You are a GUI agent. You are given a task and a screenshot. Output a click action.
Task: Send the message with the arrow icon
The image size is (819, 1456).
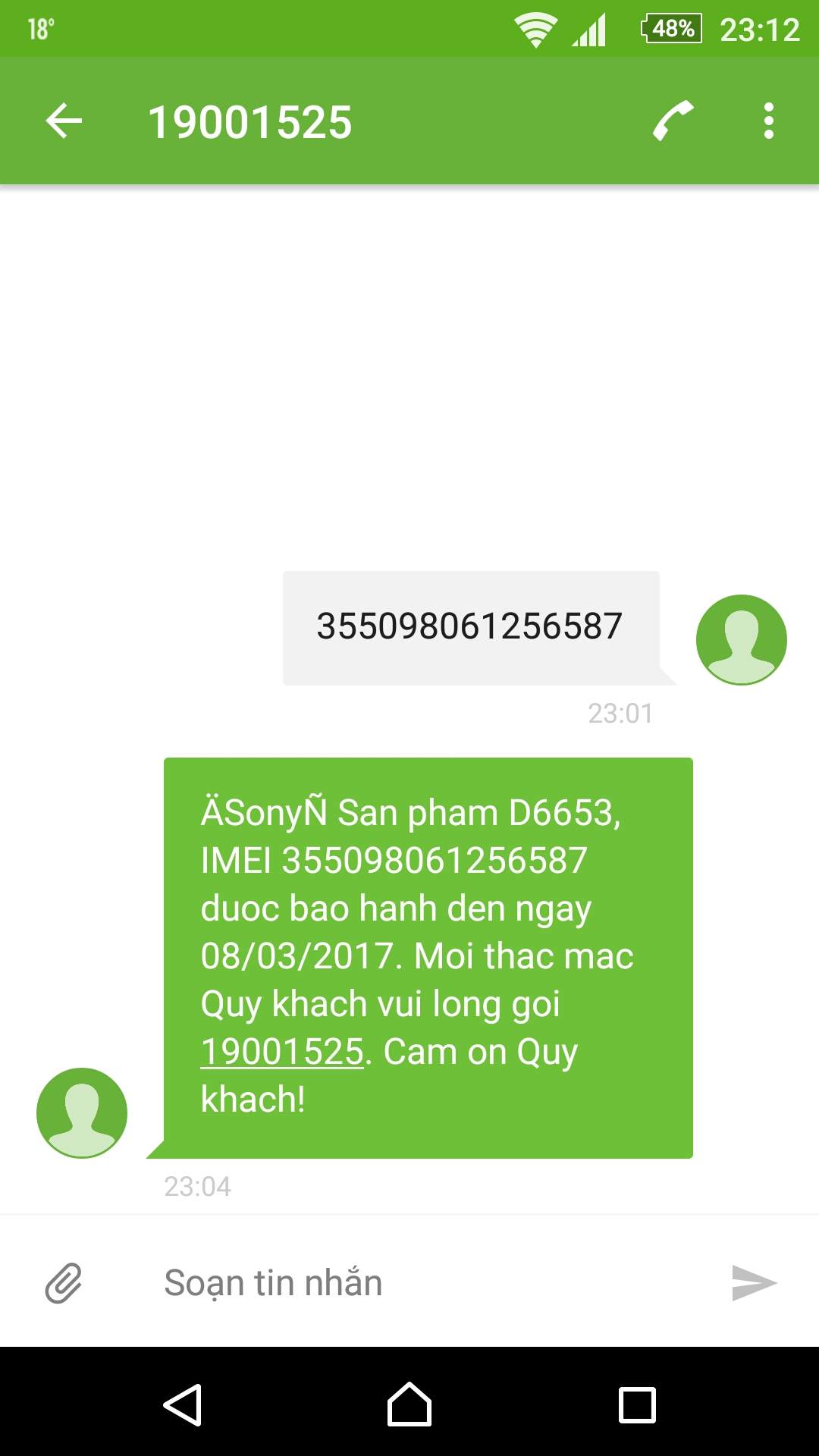pos(754,1283)
